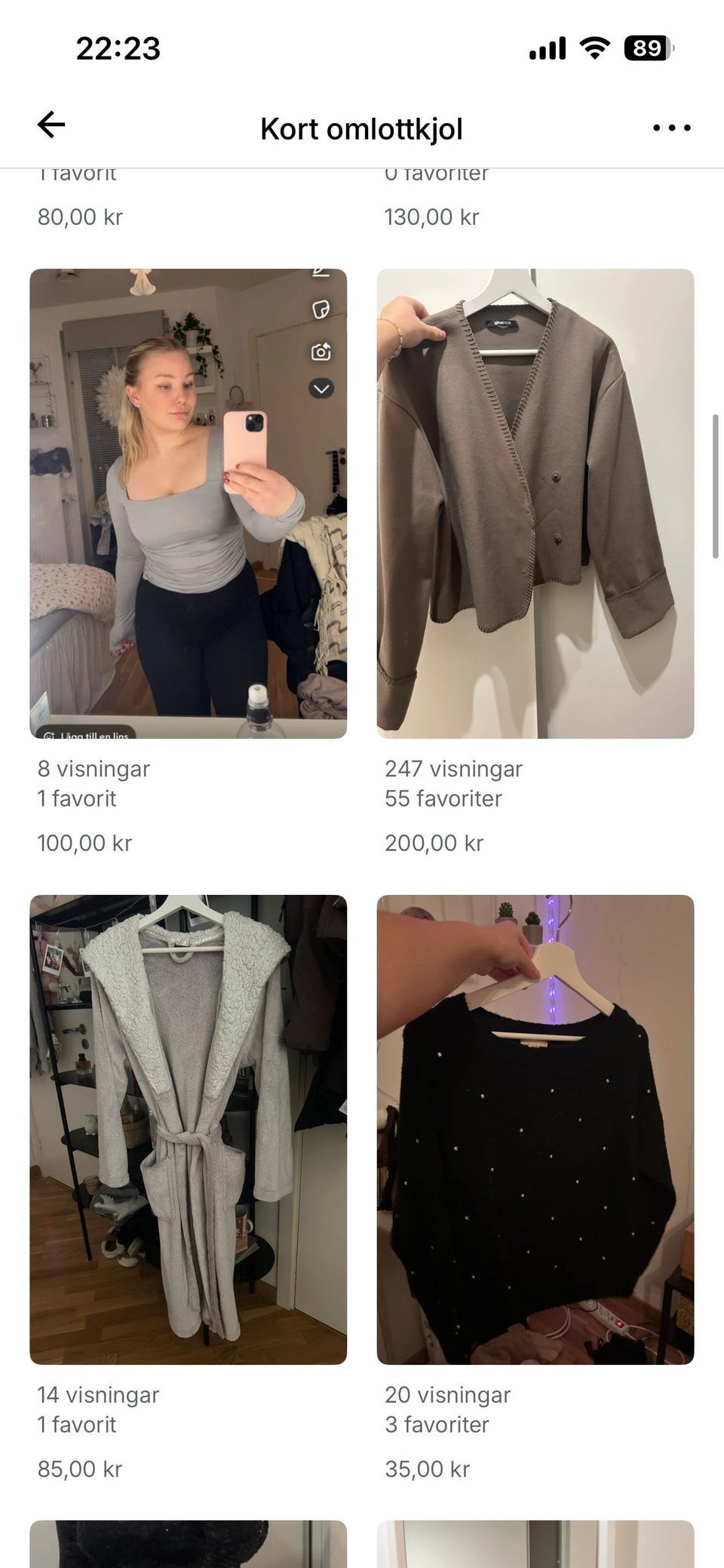Open the grey bathrobe listing for 85,00 kr

[188, 1130]
